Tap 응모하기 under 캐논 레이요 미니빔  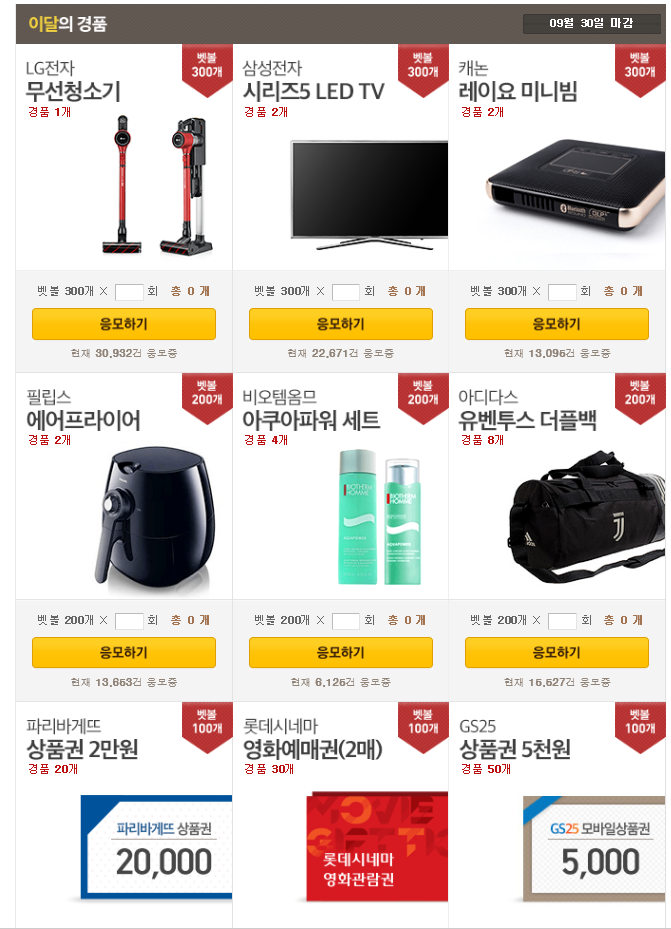click(556, 324)
